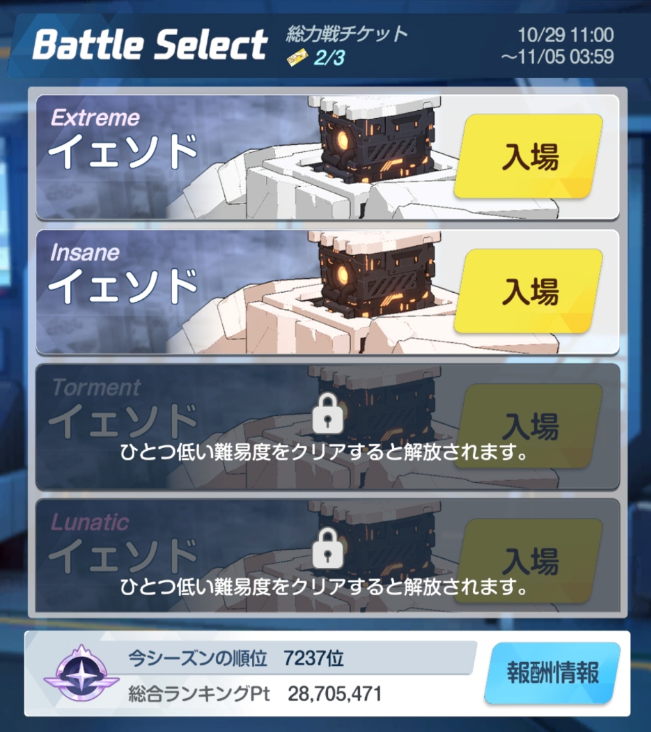The height and width of the screenshot is (732, 651).
Task: Tap the locked Torment difficulty card
Action: [x=326, y=427]
